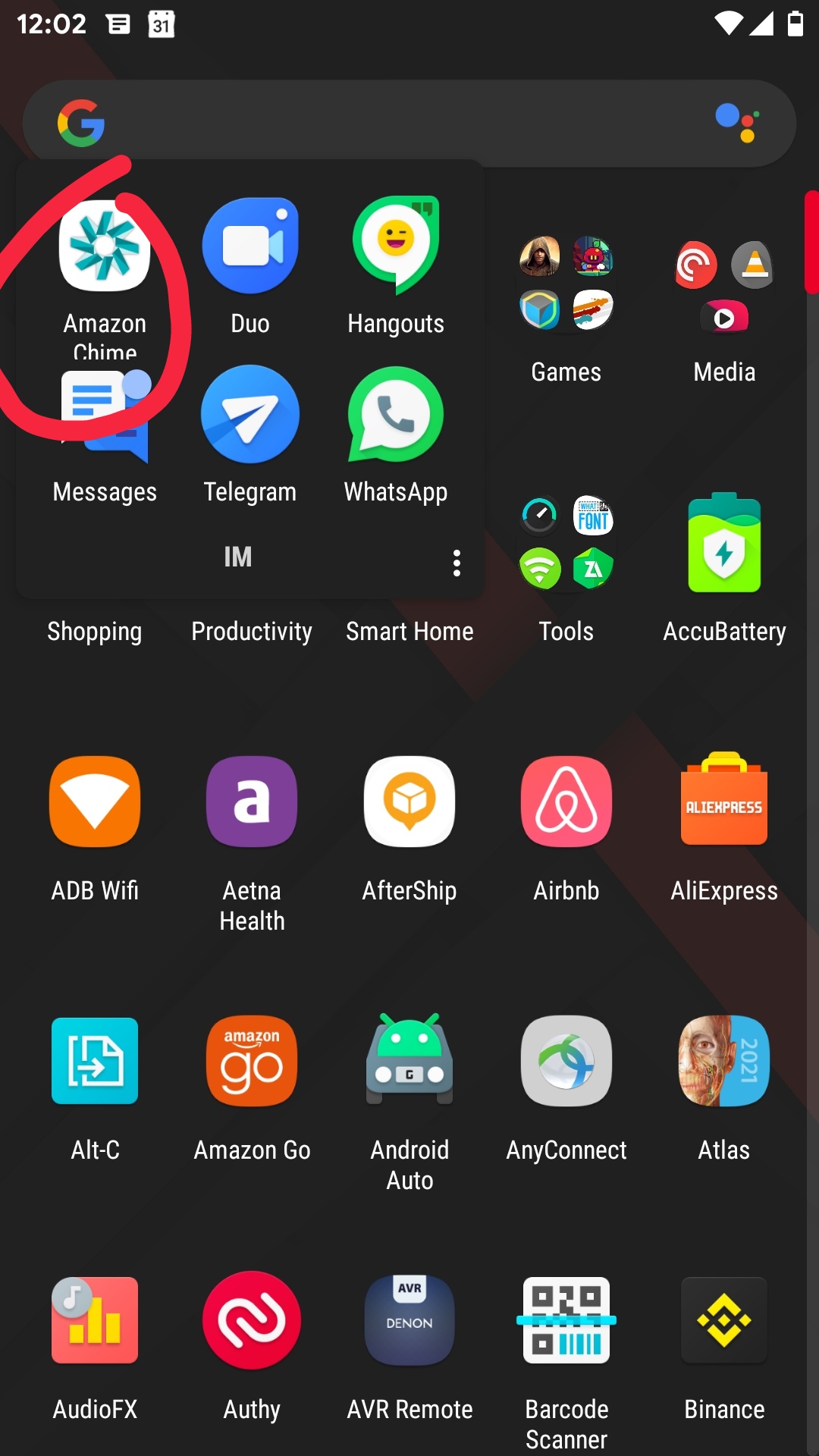The width and height of the screenshot is (819, 1456).
Task: Open the Tools folder
Action: coord(566,543)
